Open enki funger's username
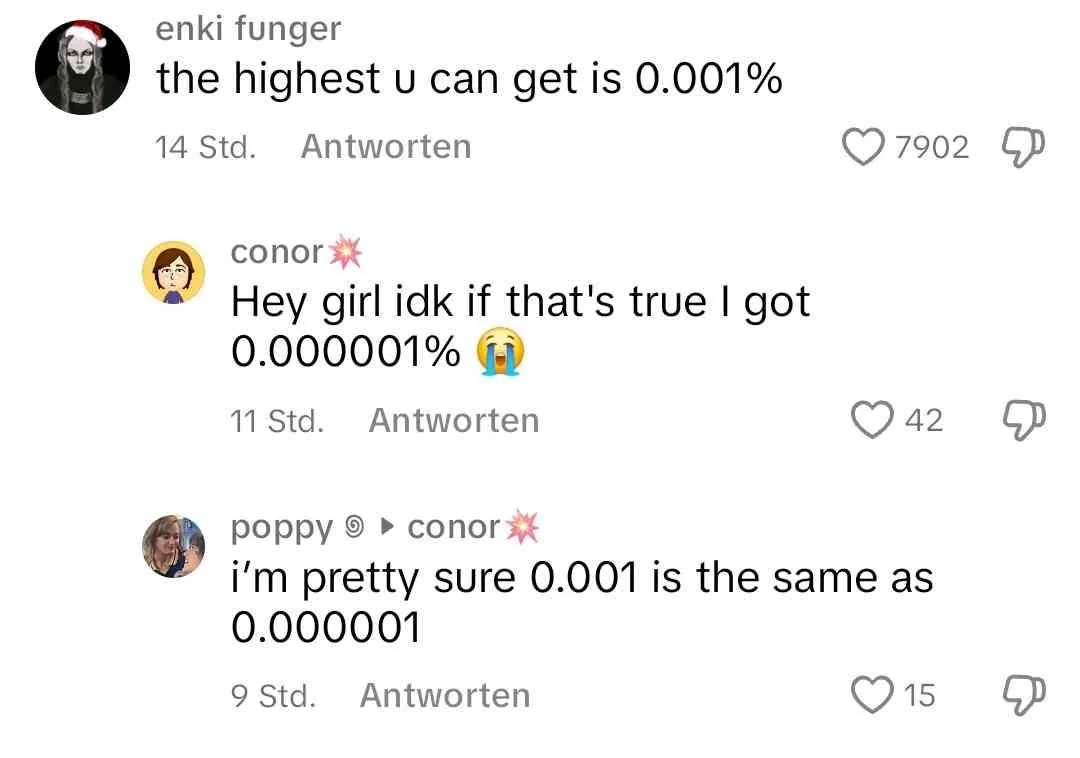 [x=249, y=30]
